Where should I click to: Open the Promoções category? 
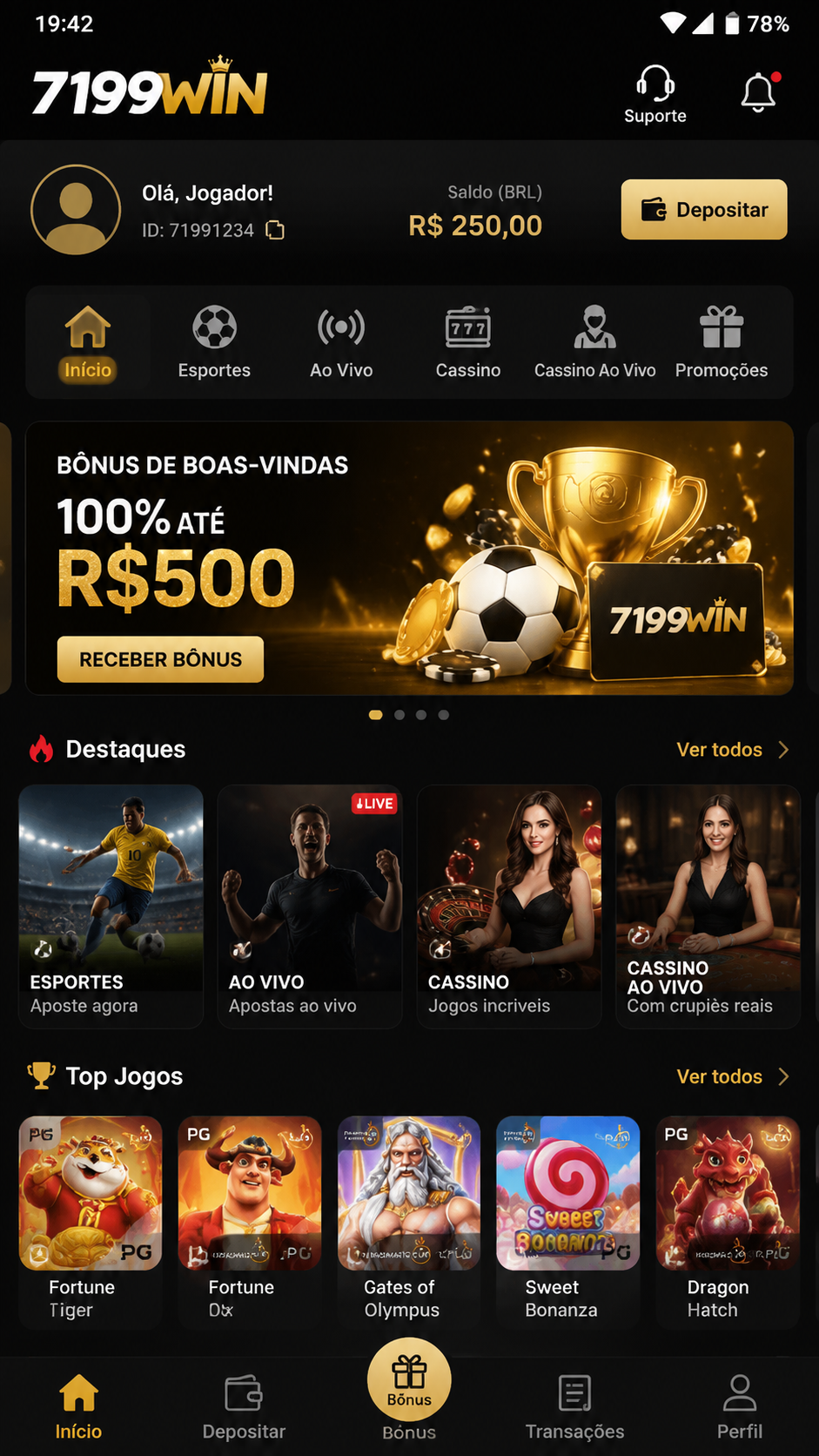tap(722, 342)
